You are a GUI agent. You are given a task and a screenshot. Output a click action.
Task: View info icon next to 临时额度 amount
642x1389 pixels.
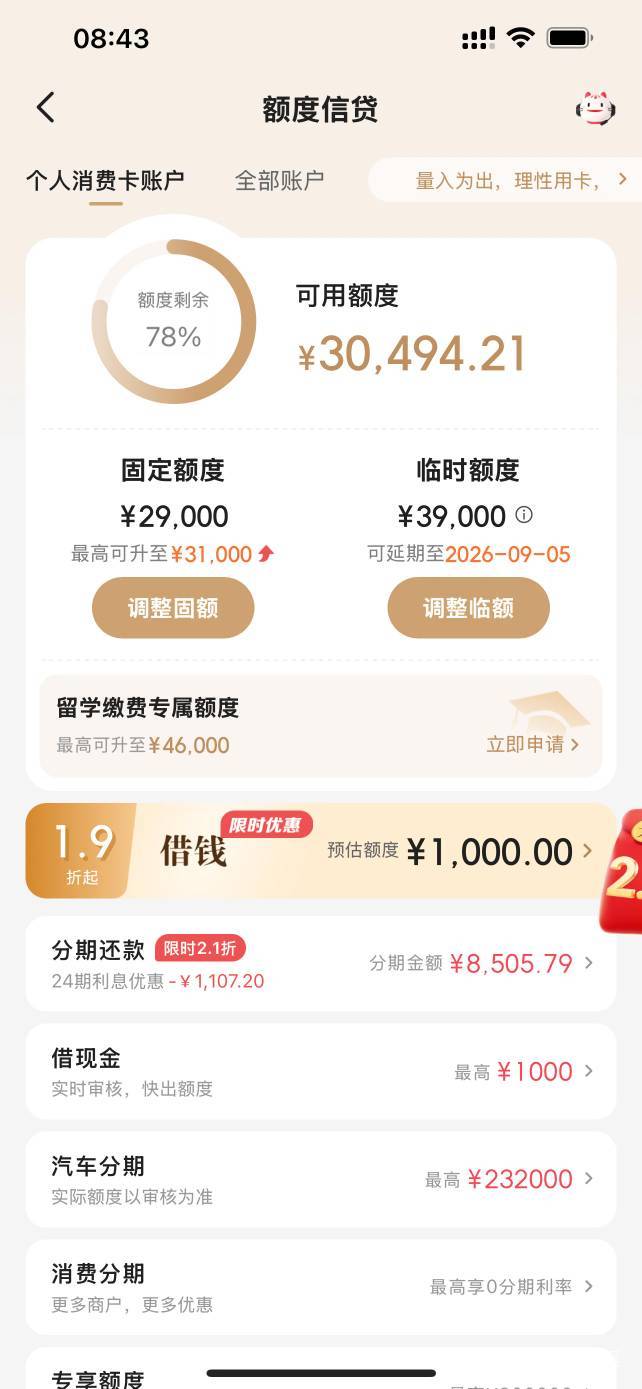tap(524, 515)
